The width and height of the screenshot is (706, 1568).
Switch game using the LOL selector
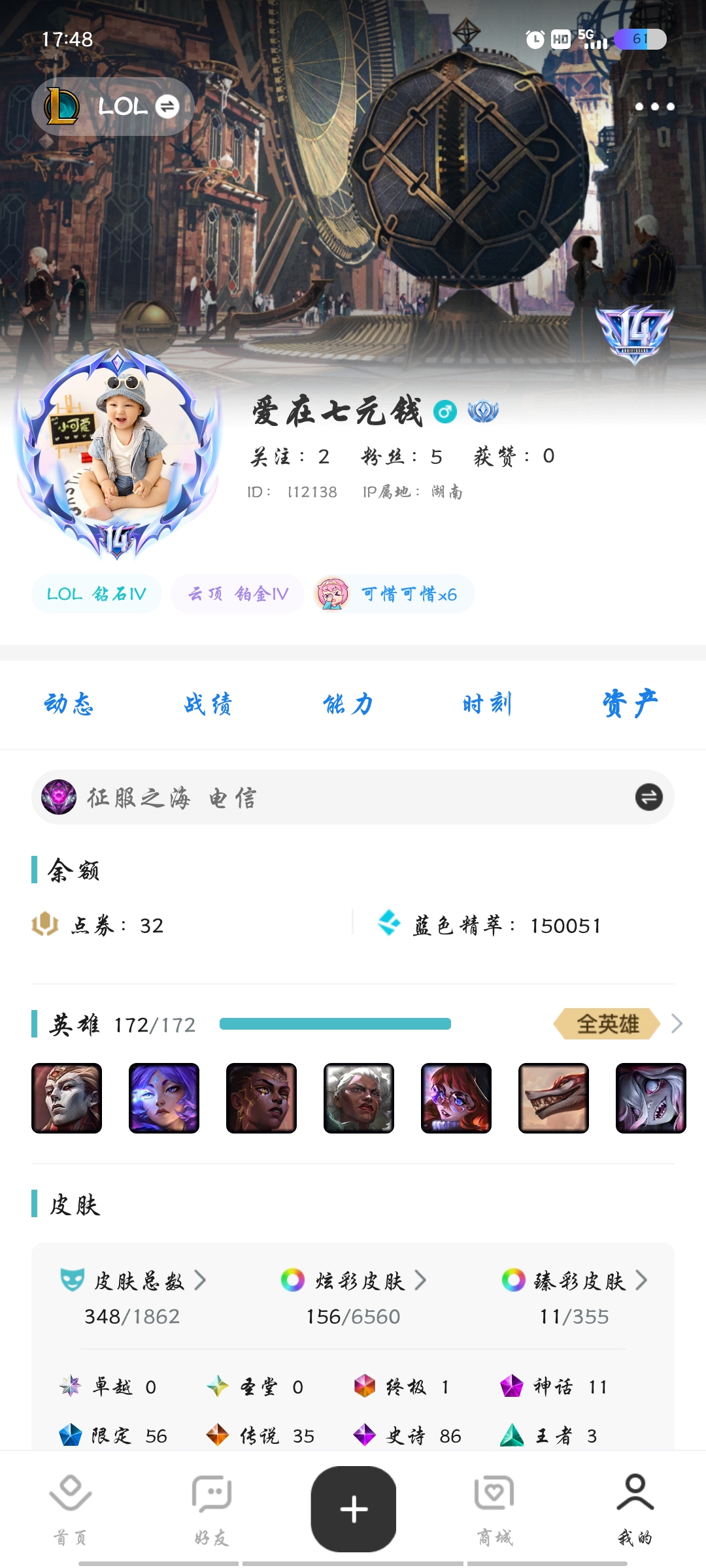coord(112,106)
